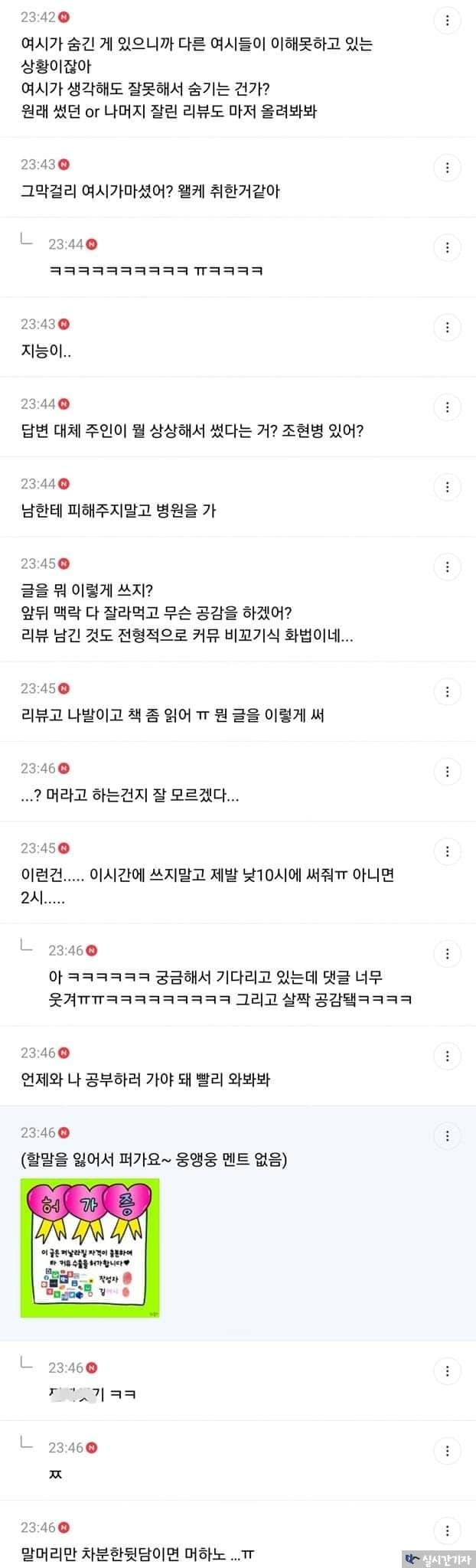
Task: Open options for the '말머리만 차분한뒷담이면' comment
Action: pyautogui.click(x=447, y=1530)
